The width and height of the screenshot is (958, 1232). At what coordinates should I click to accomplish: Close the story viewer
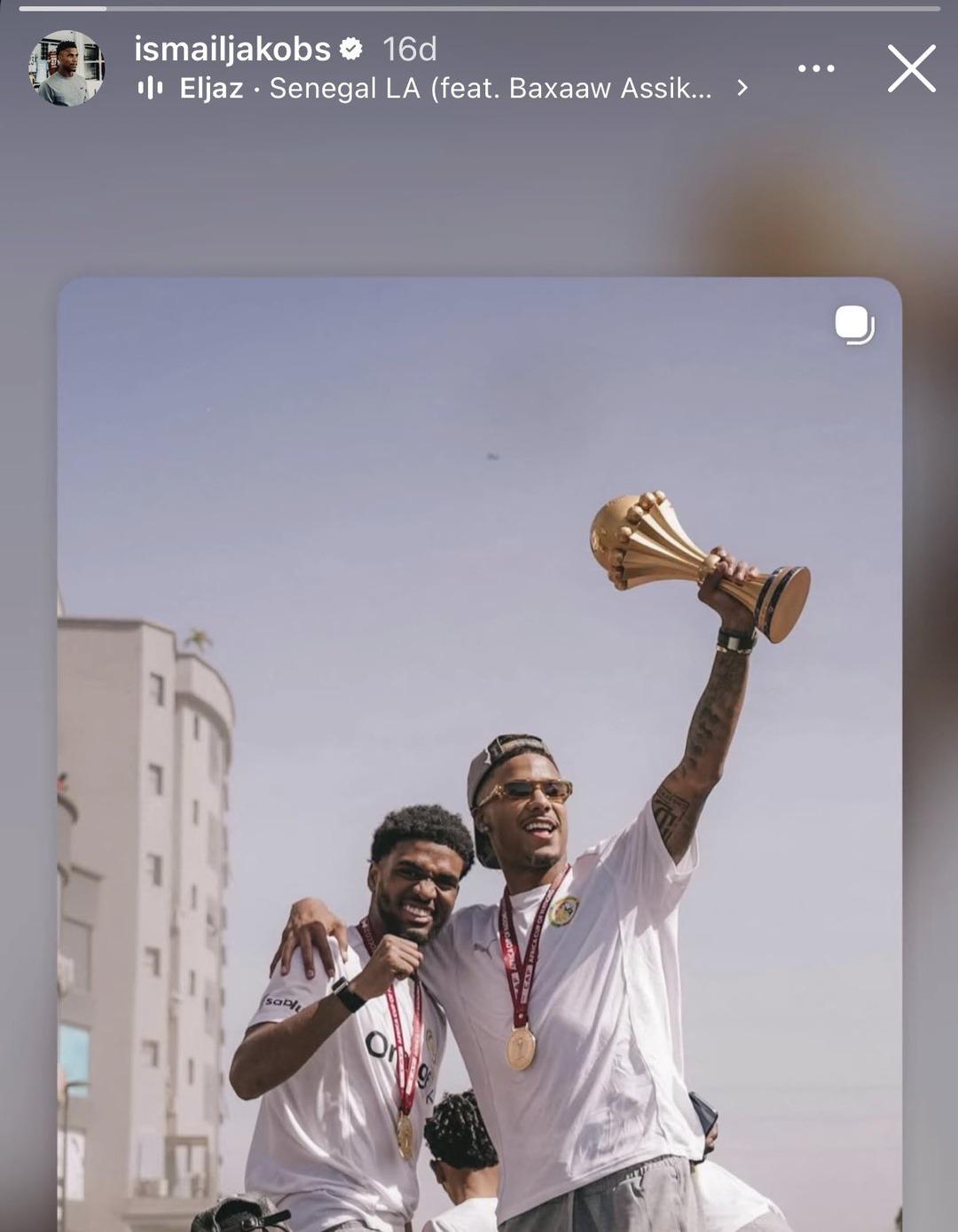pos(912,68)
